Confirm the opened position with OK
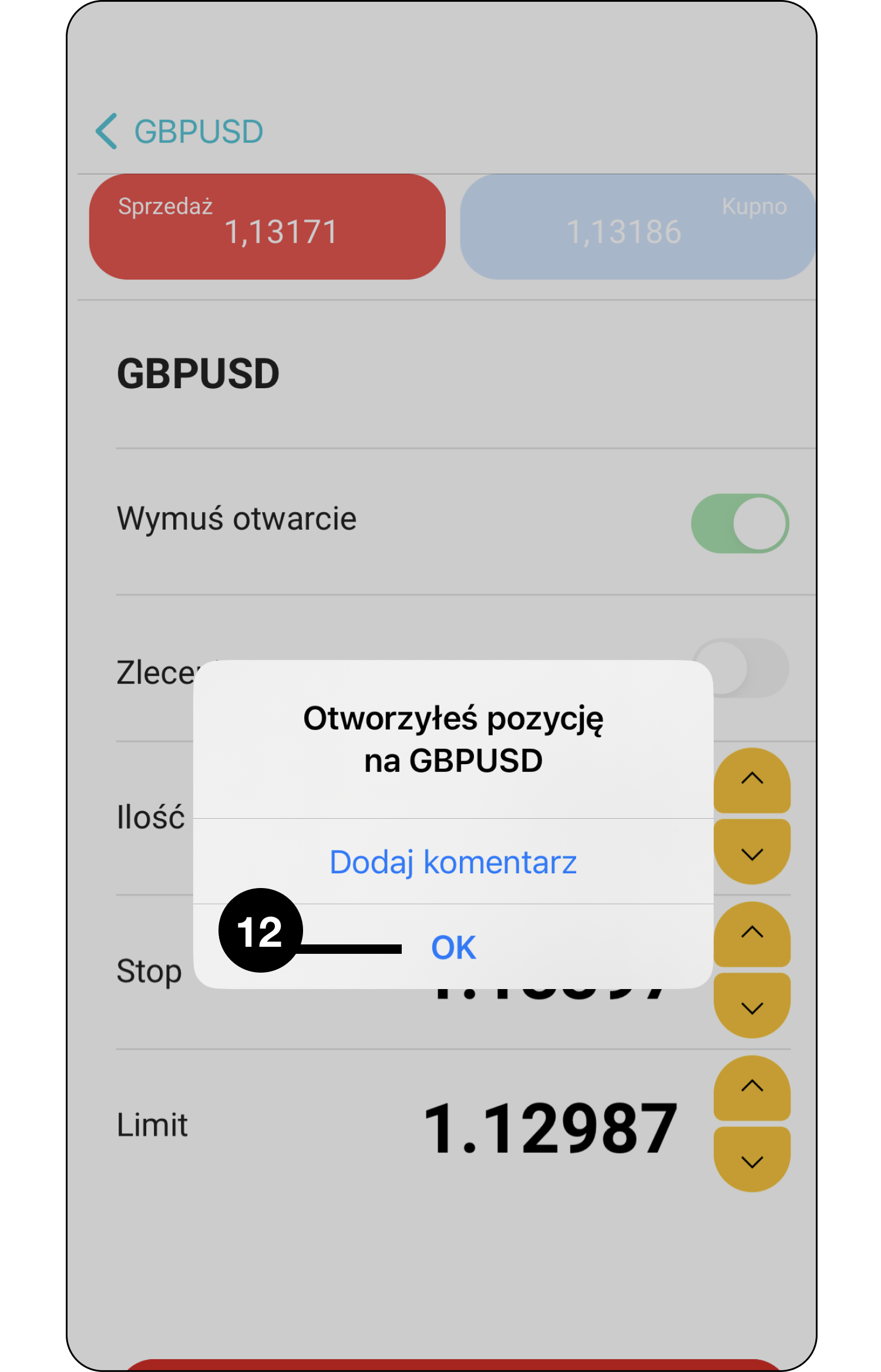881x1372 pixels. (x=453, y=947)
